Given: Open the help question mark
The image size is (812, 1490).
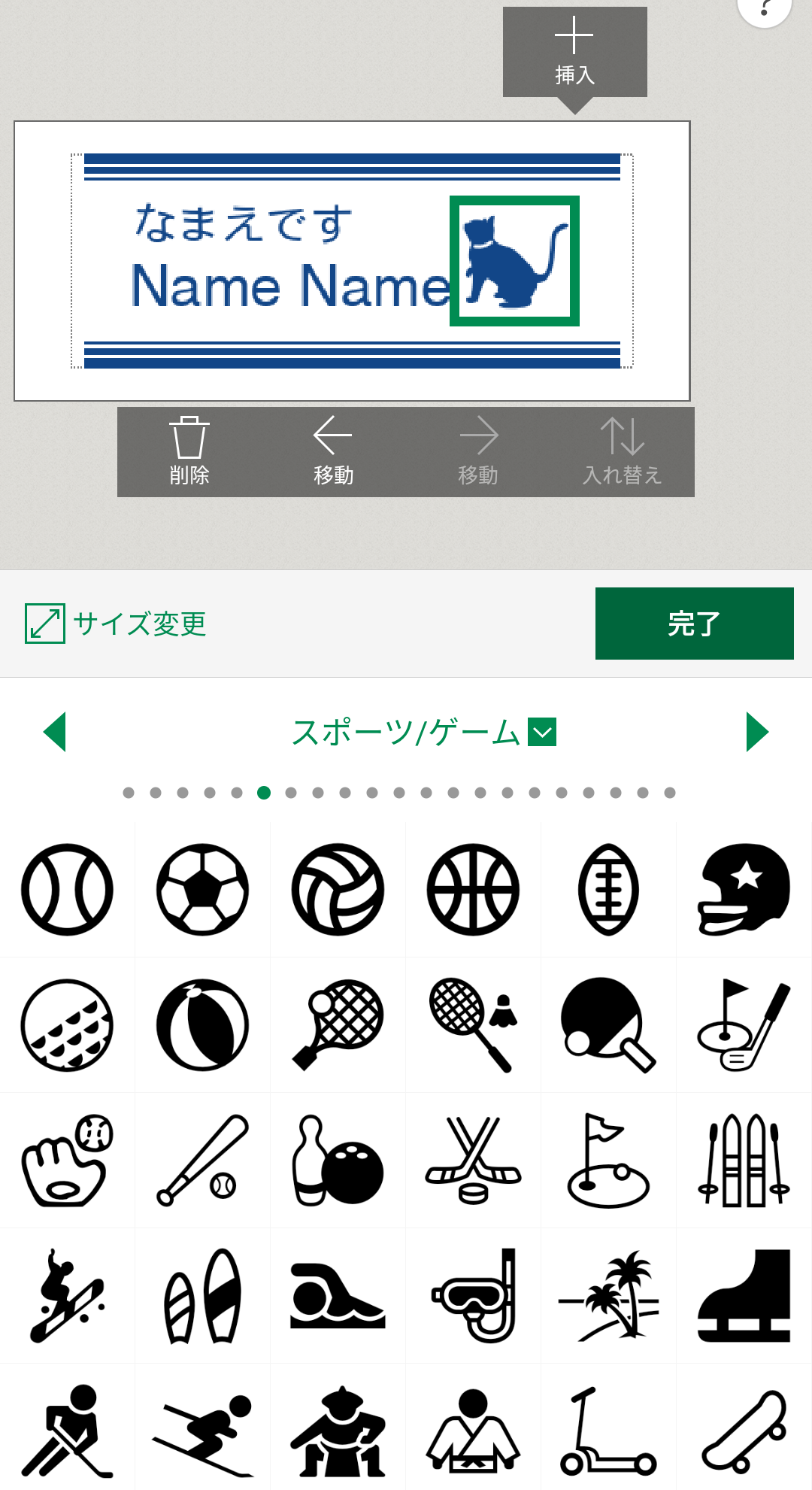Looking at the screenshot, I should [x=765, y=9].
